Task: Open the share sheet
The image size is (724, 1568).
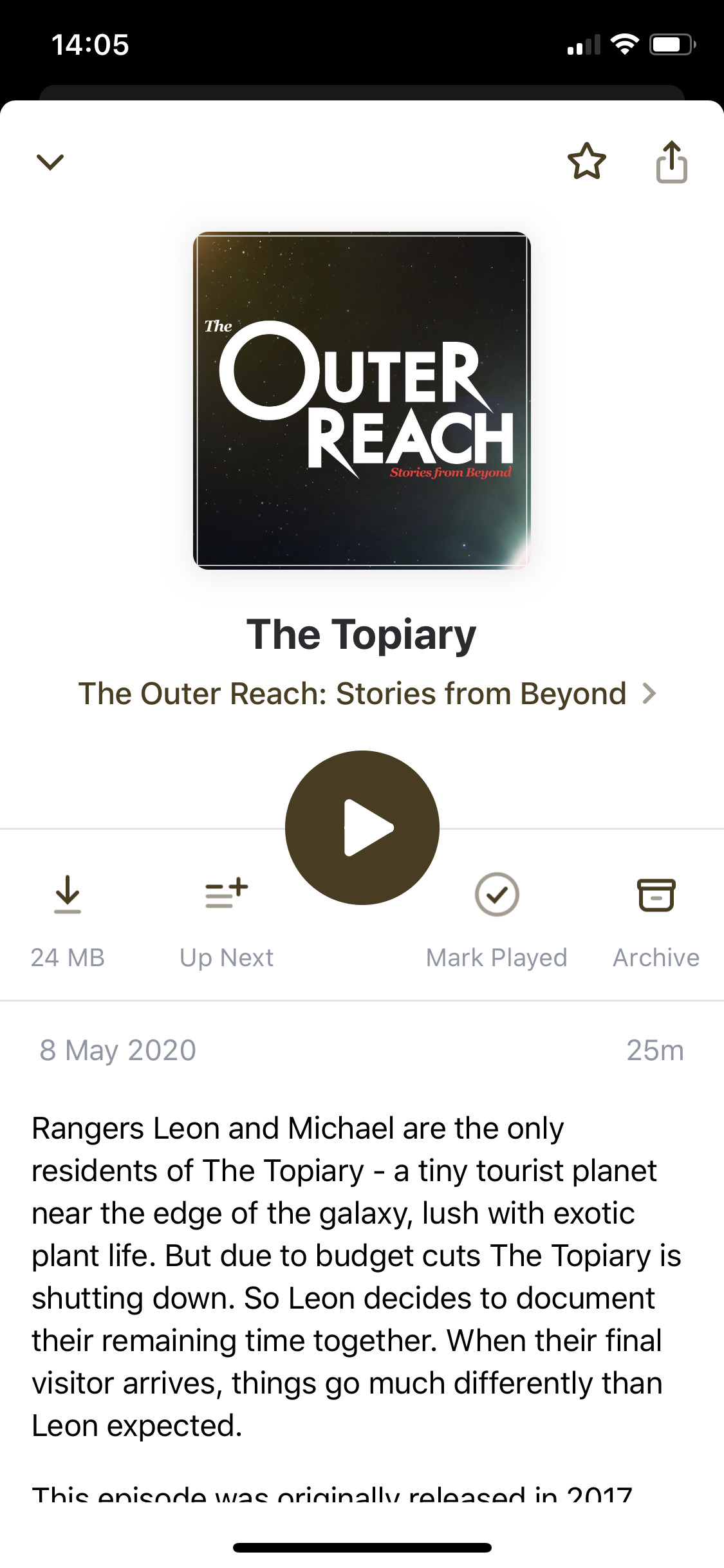Action: [671, 163]
